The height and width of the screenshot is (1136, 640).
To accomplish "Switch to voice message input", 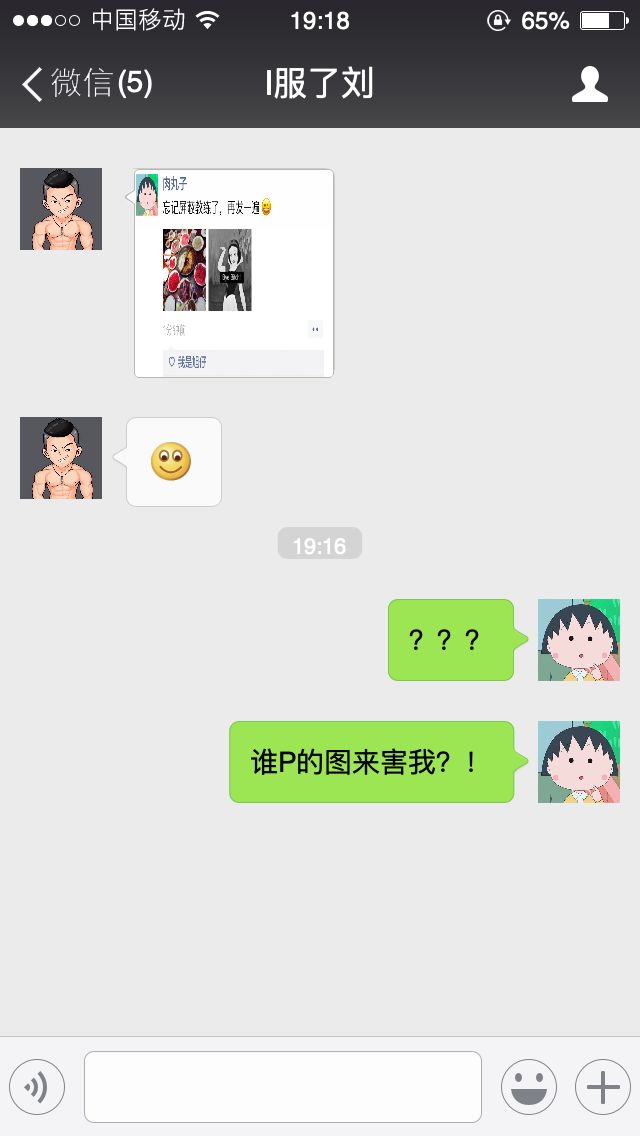I will (37, 1087).
